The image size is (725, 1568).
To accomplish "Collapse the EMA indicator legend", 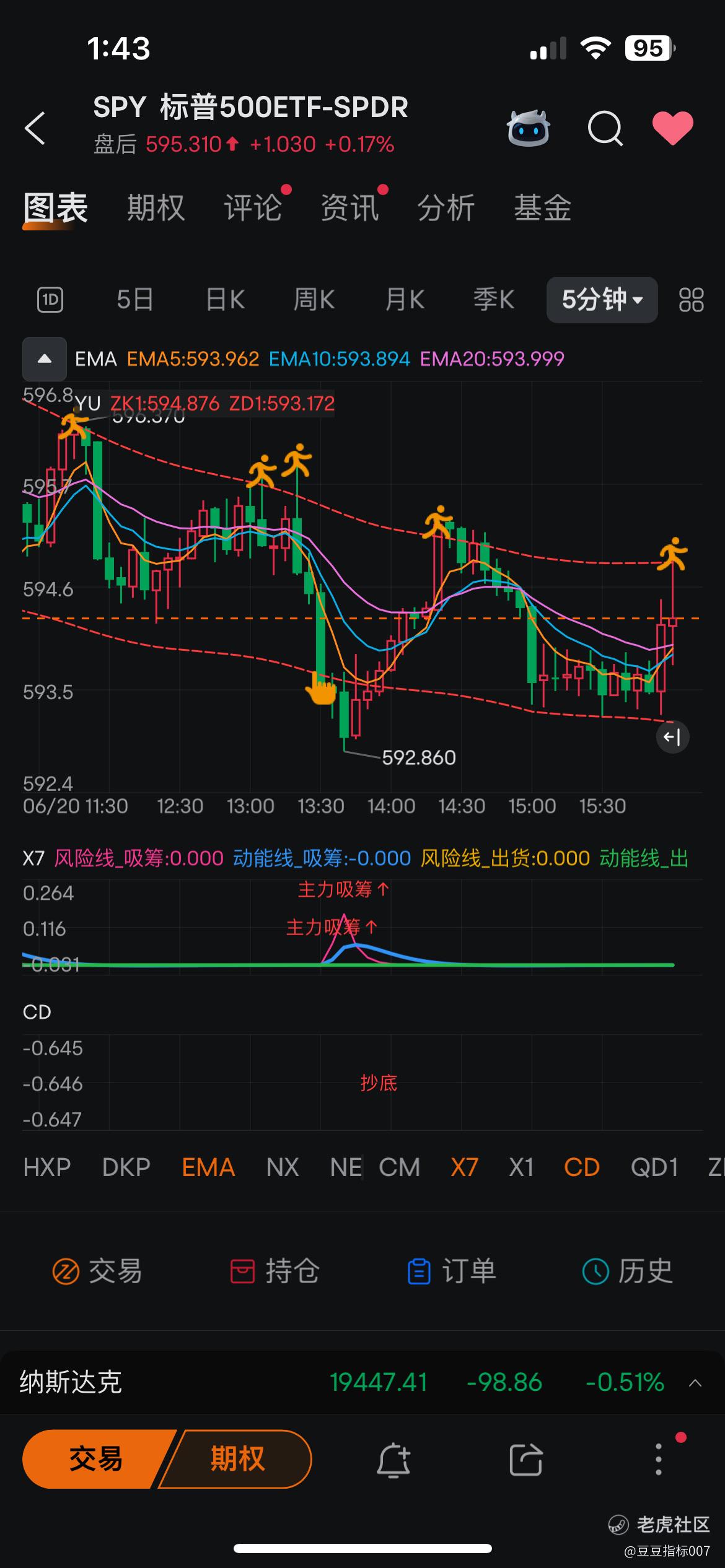I will pos(45,359).
